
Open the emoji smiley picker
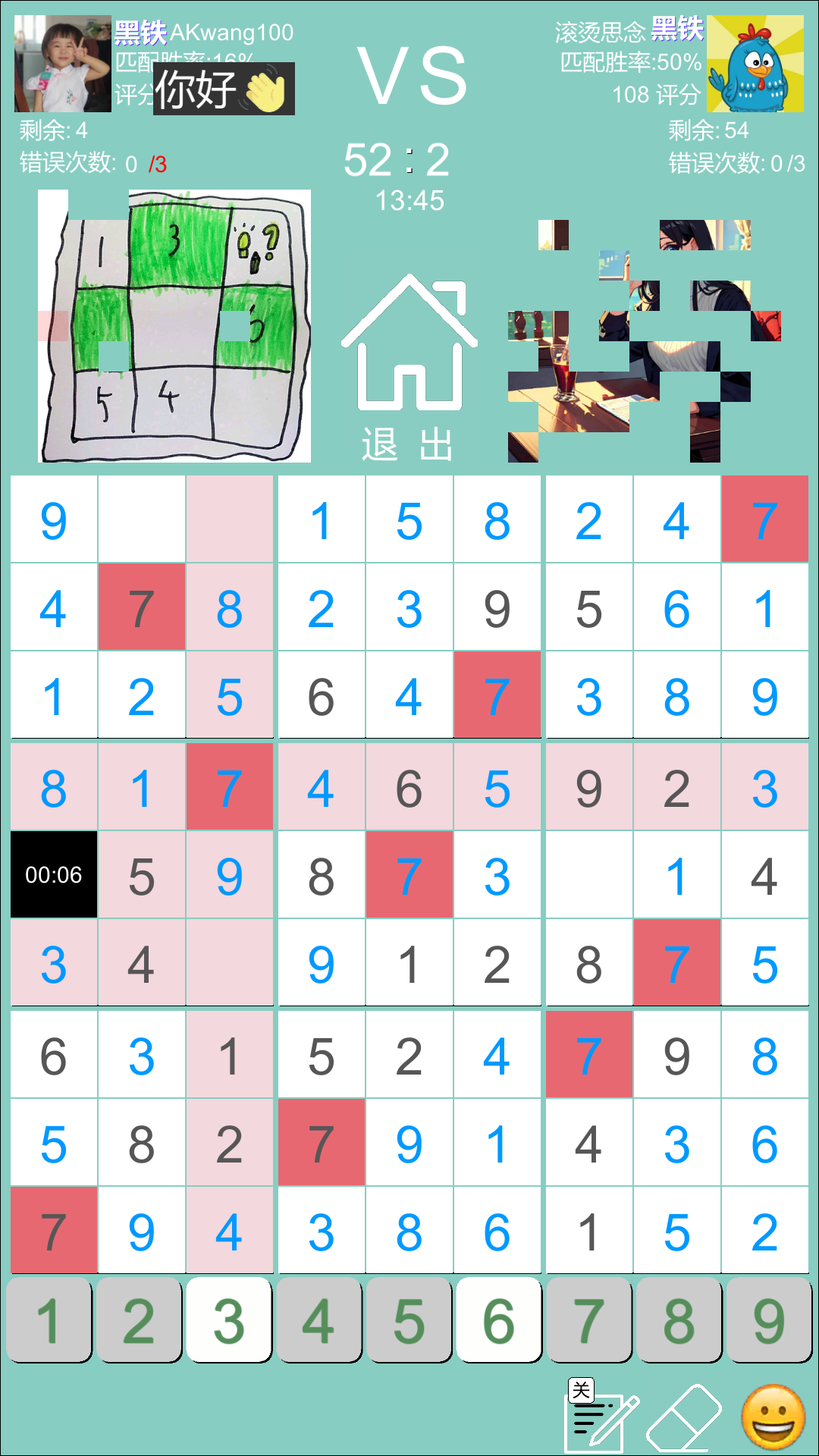[x=773, y=1416]
